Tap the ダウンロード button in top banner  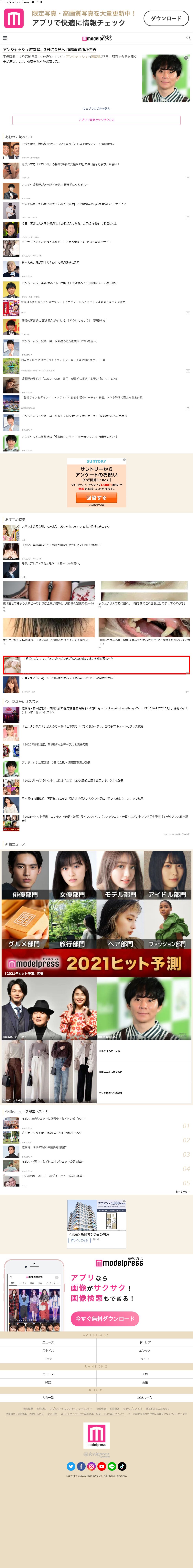(166, 18)
